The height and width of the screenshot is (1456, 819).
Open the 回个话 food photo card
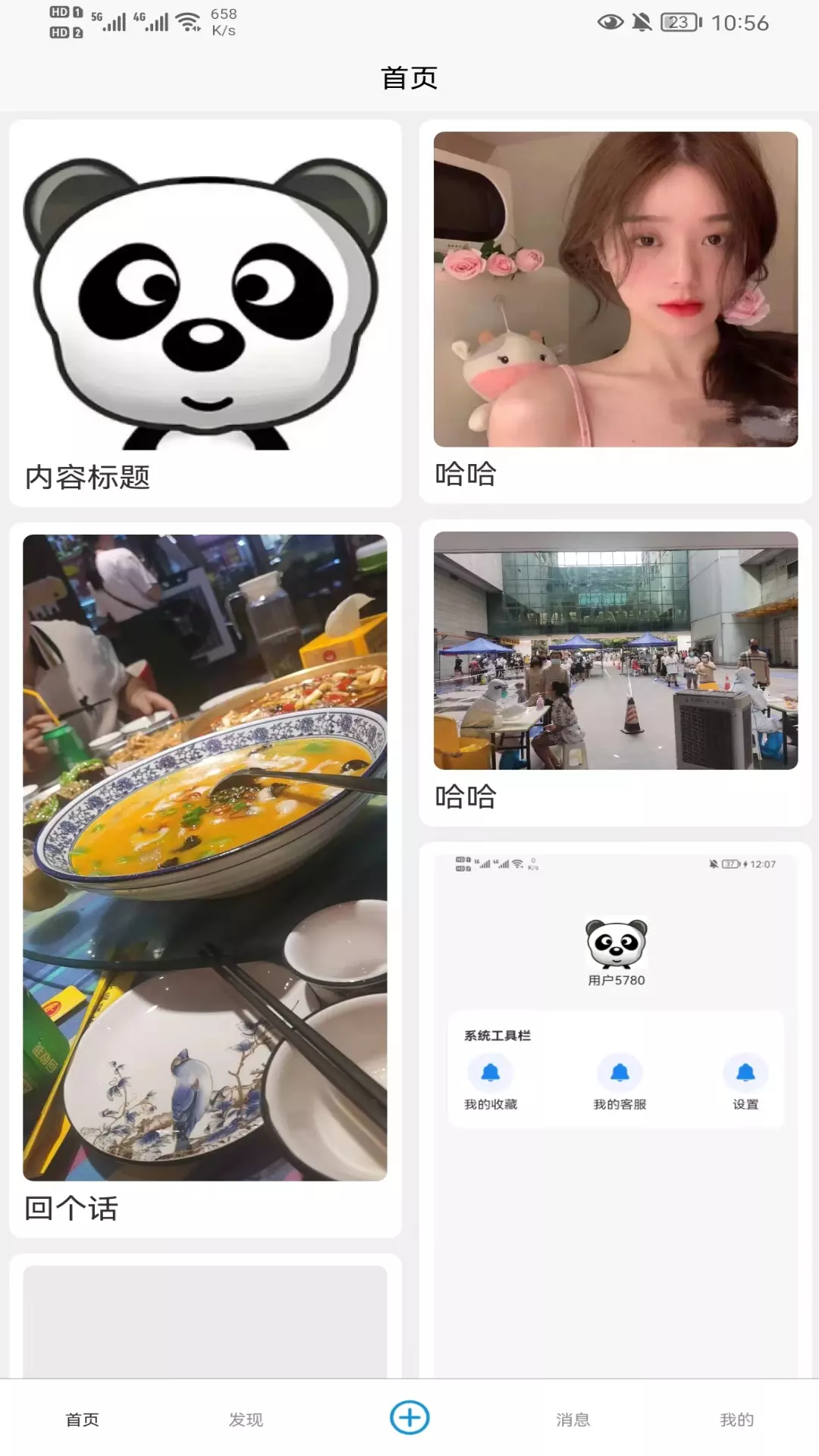(205, 880)
